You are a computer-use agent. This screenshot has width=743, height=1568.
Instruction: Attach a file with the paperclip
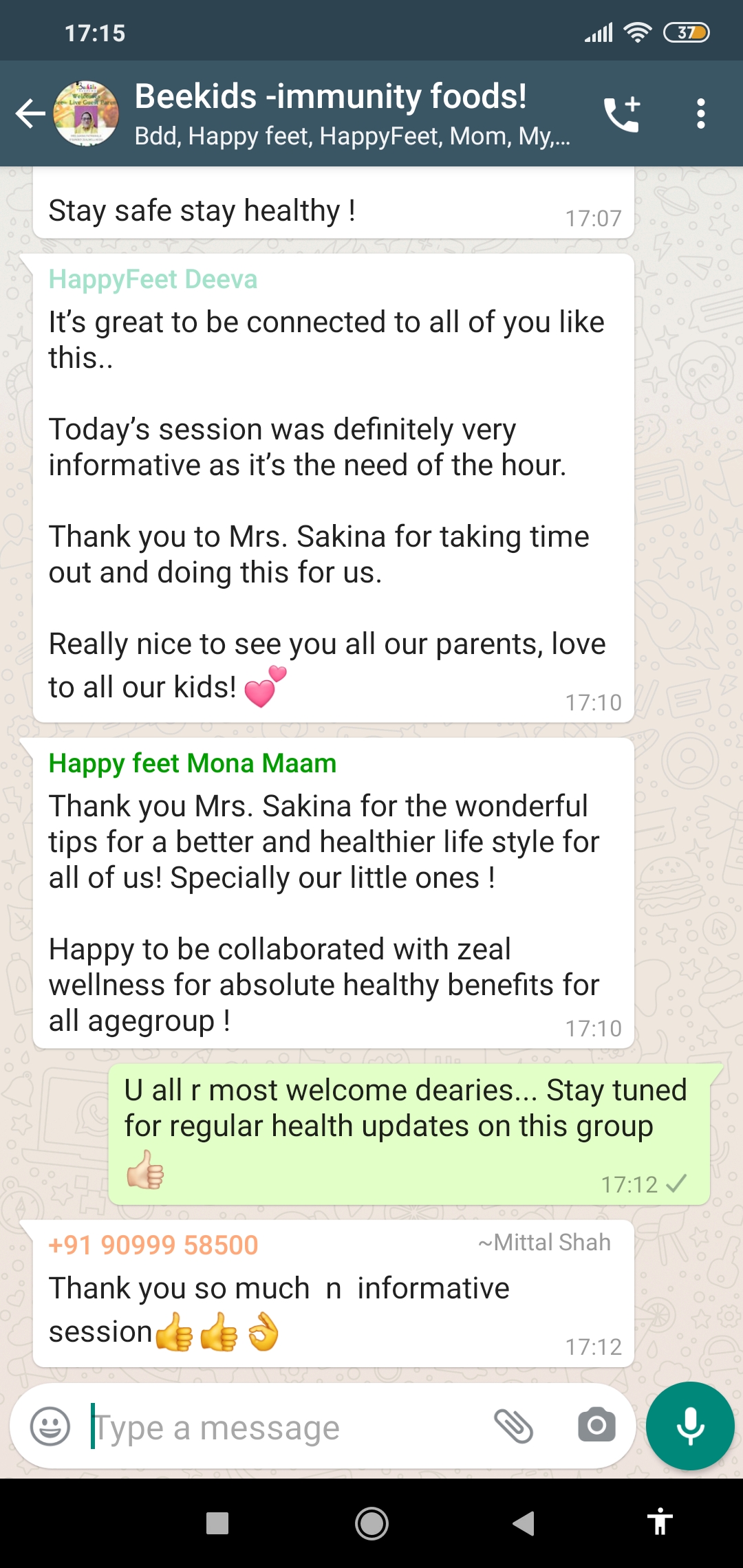(513, 1426)
